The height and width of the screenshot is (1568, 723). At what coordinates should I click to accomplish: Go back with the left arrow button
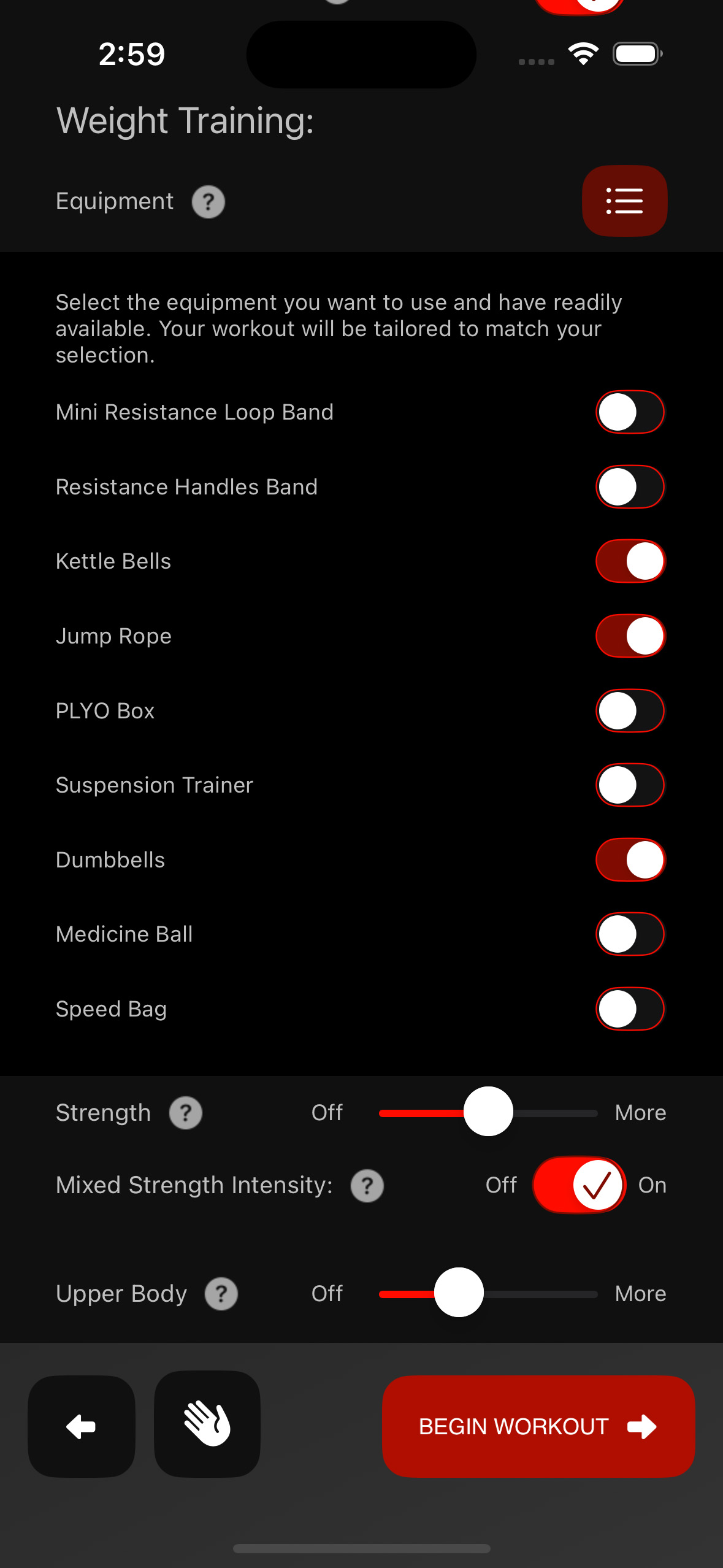81,1426
